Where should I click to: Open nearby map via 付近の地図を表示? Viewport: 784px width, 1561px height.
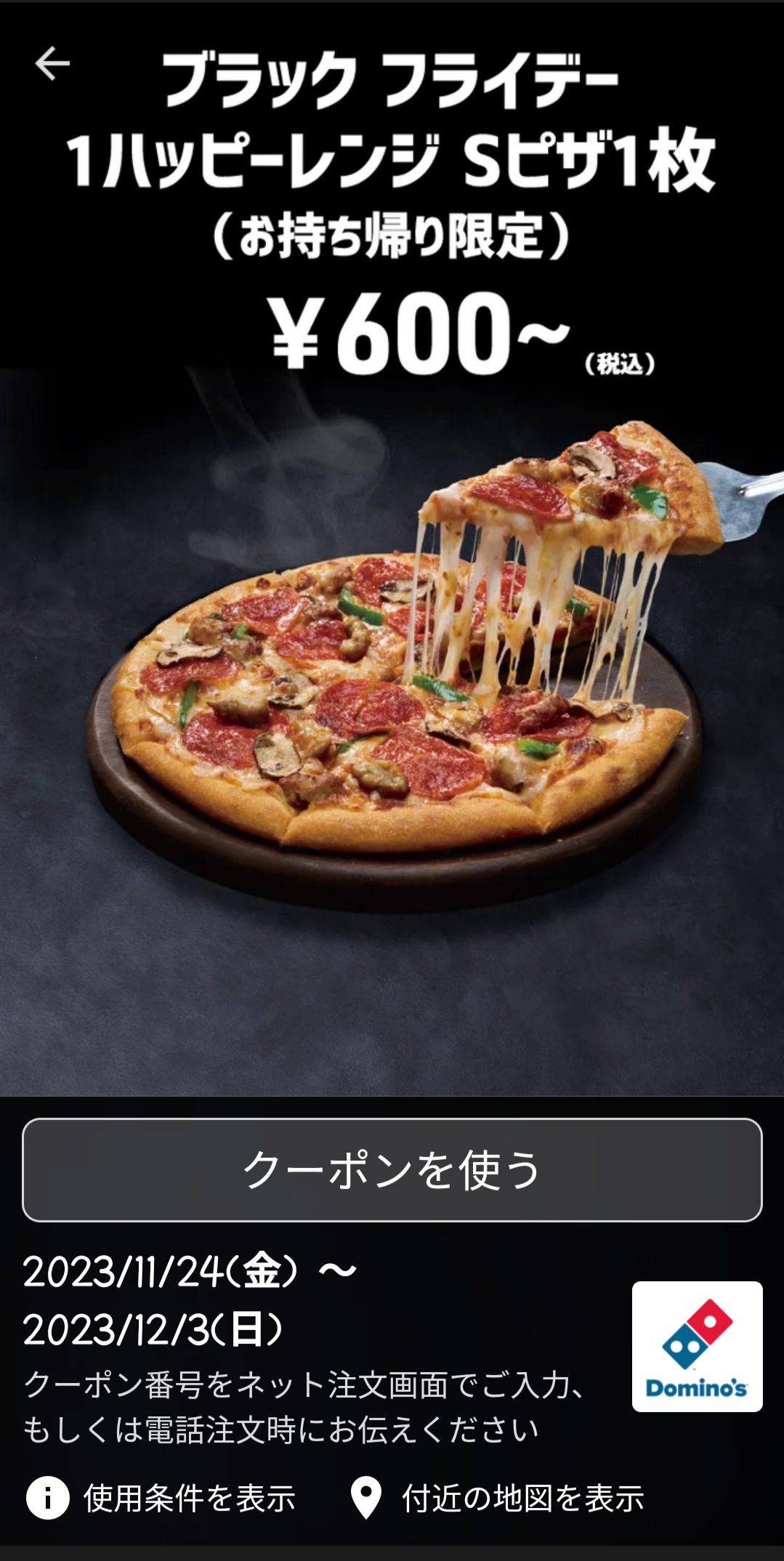[x=497, y=1498]
